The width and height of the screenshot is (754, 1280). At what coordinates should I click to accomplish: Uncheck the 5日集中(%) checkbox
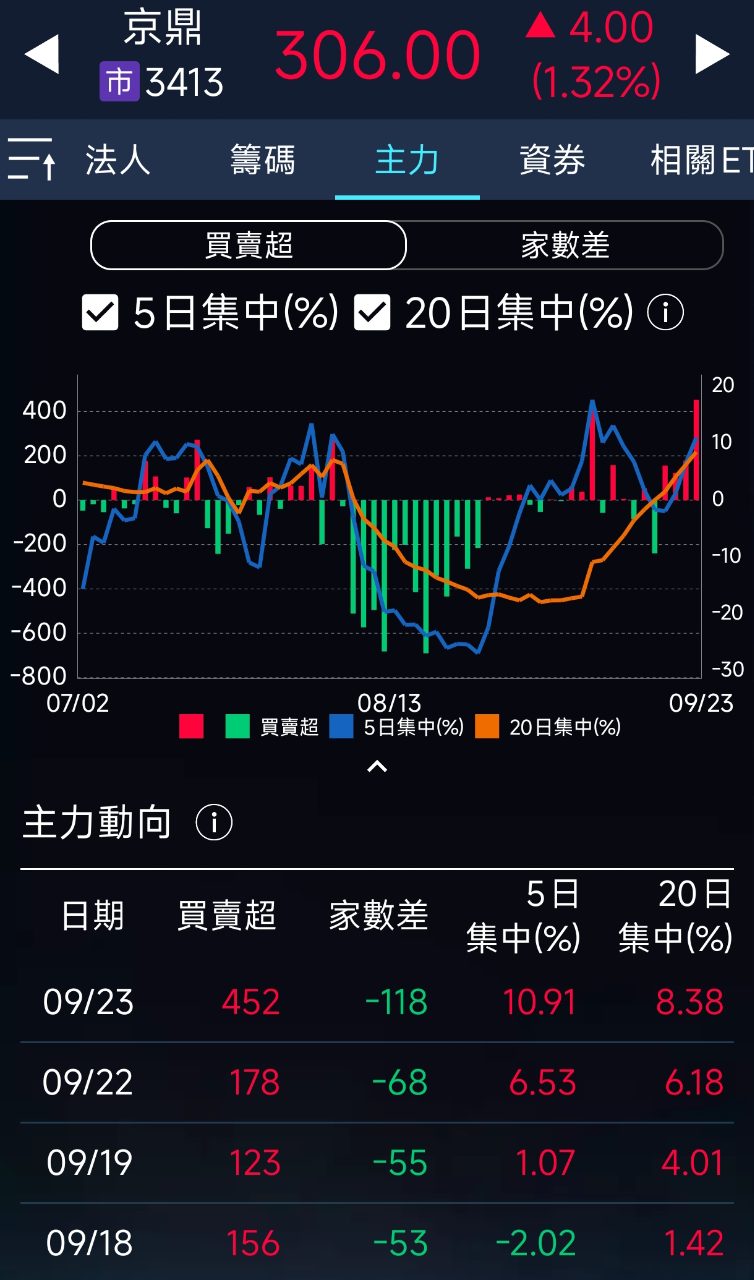[x=100, y=313]
